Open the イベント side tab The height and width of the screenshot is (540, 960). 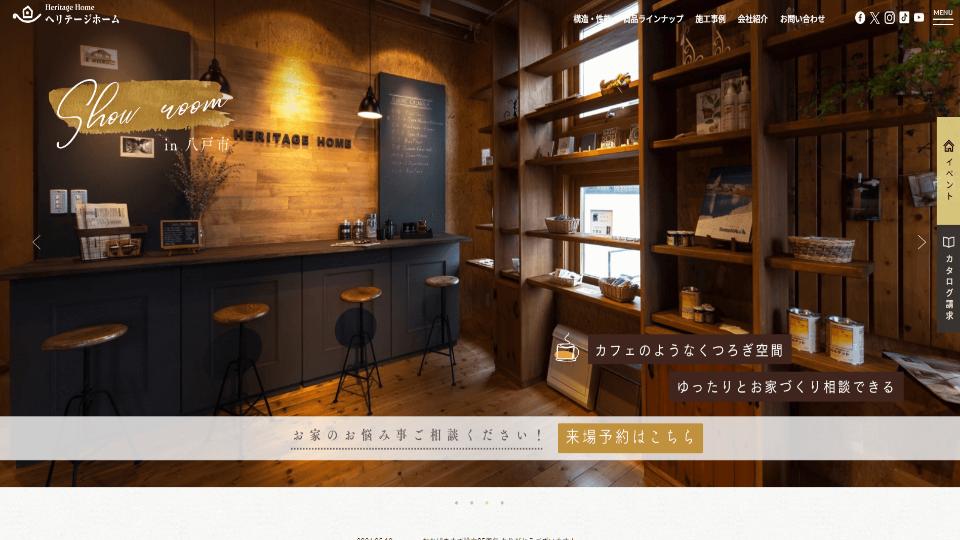tap(948, 170)
